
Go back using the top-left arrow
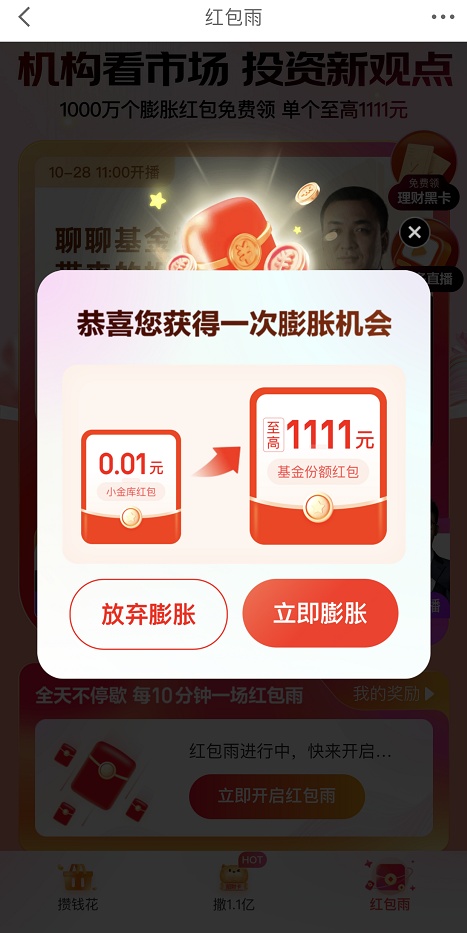(x=24, y=17)
